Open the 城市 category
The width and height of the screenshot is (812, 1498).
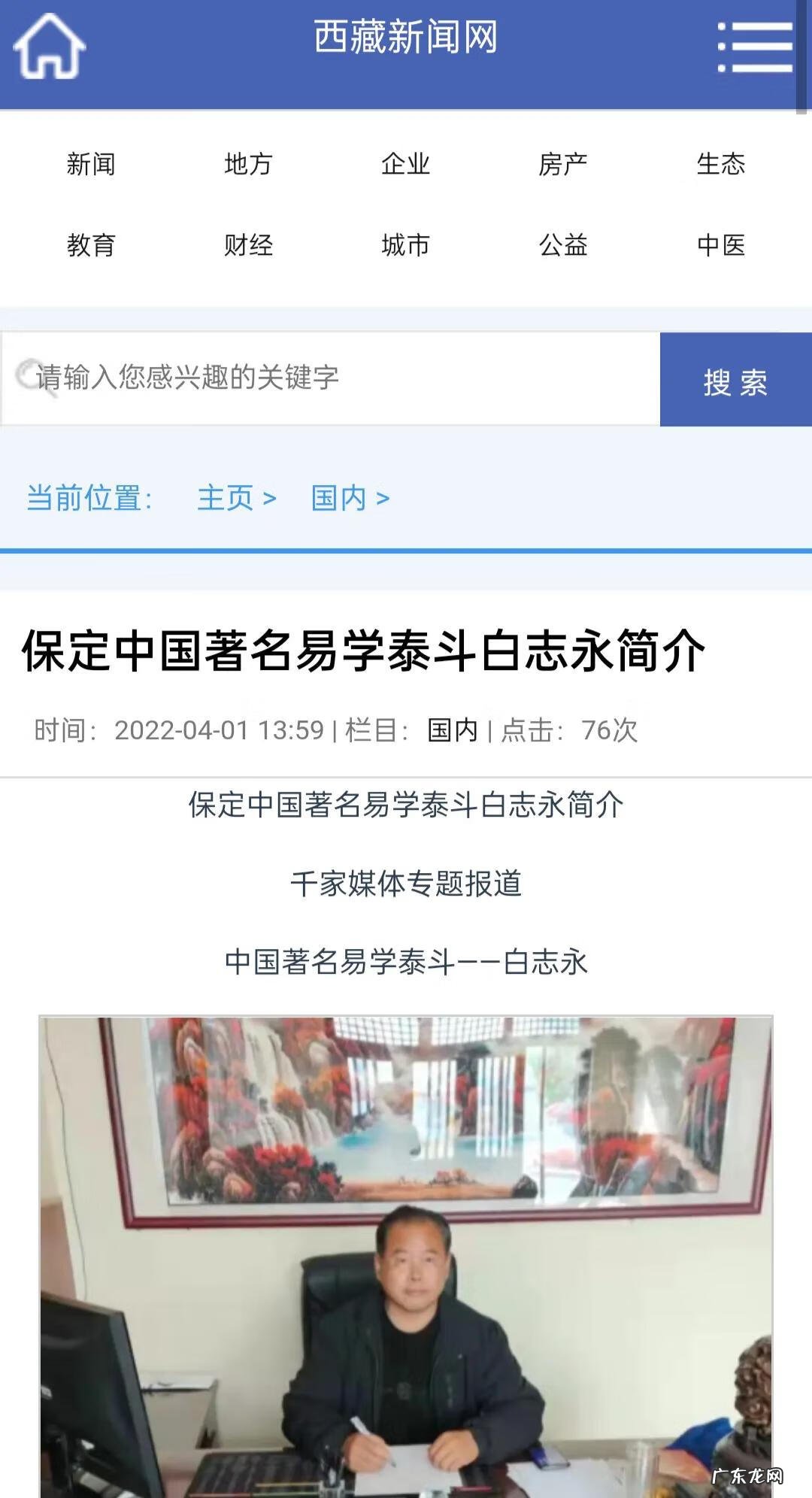click(x=405, y=245)
